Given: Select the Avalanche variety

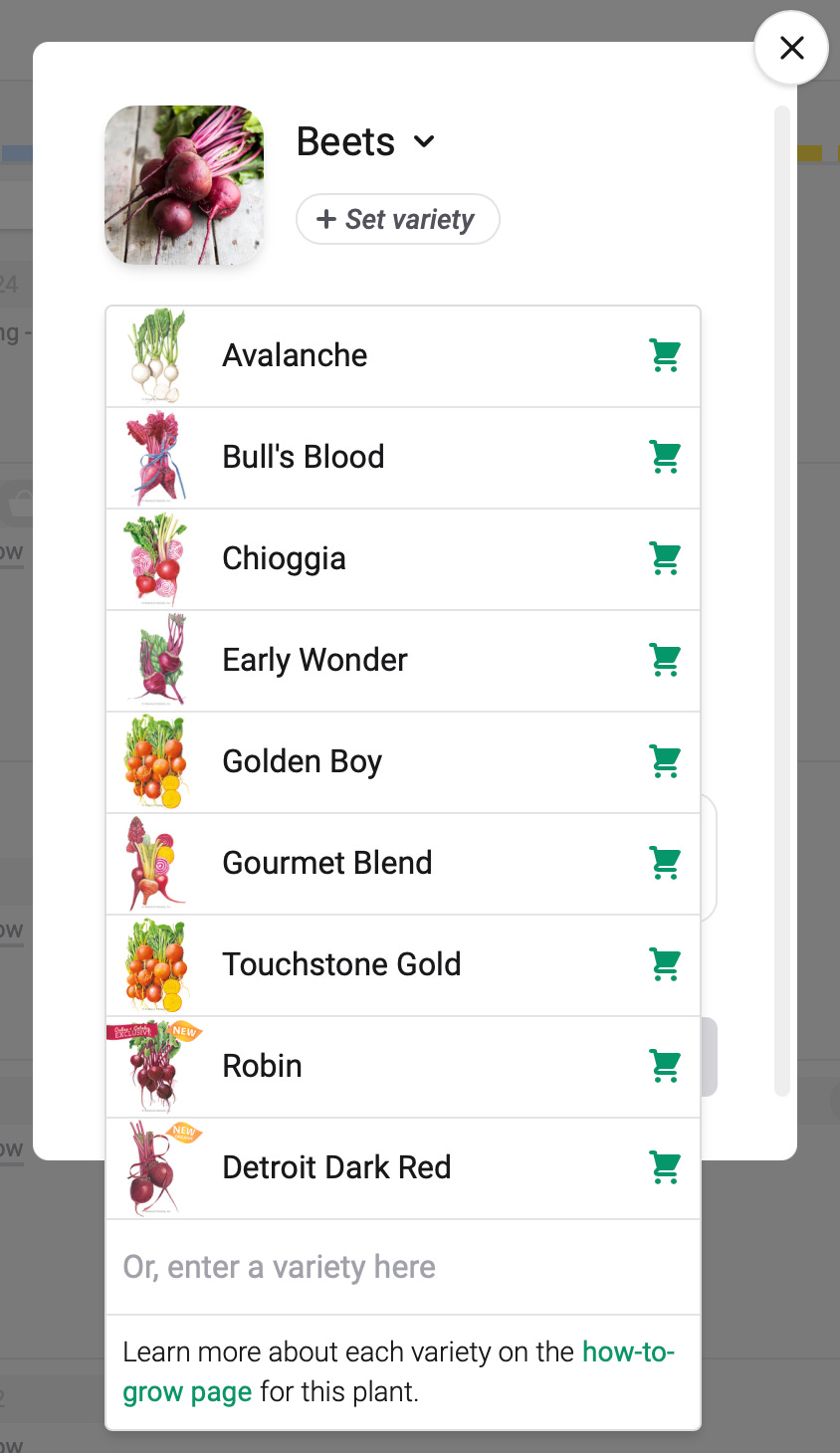Looking at the screenshot, I should [296, 355].
